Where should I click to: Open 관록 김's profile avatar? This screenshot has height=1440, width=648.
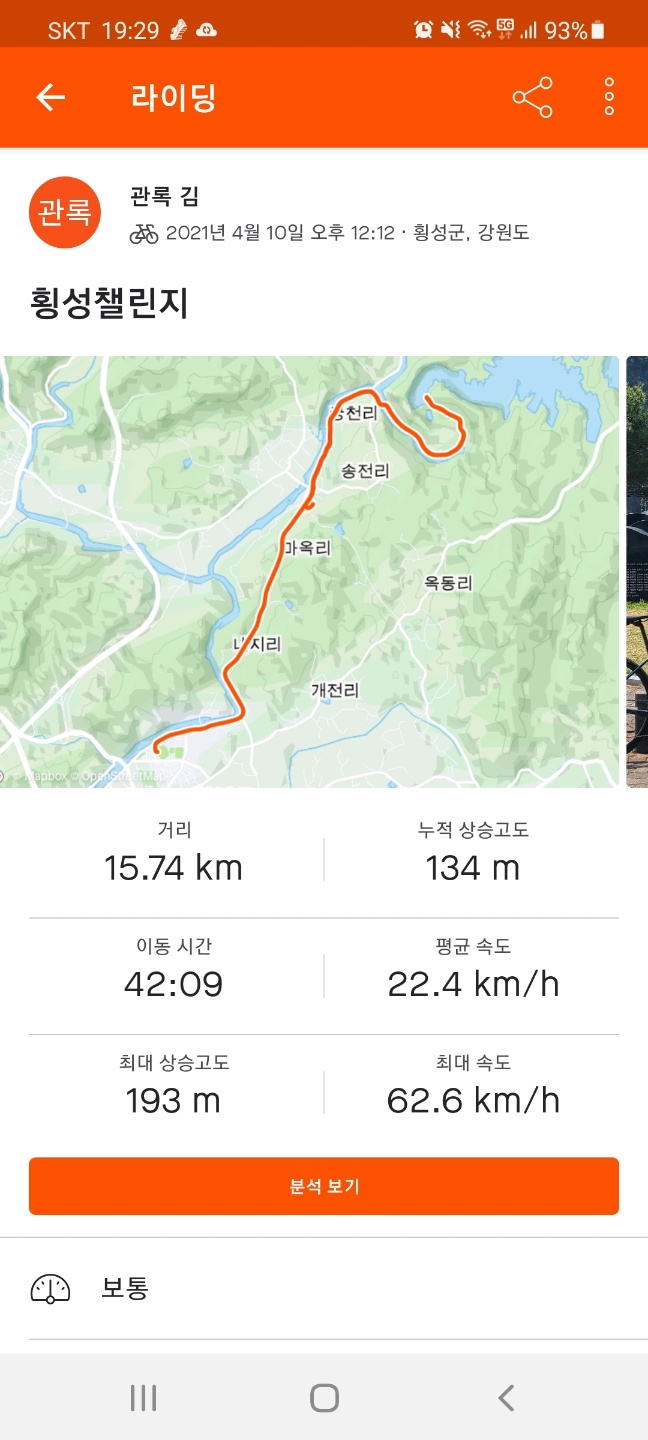tap(65, 213)
